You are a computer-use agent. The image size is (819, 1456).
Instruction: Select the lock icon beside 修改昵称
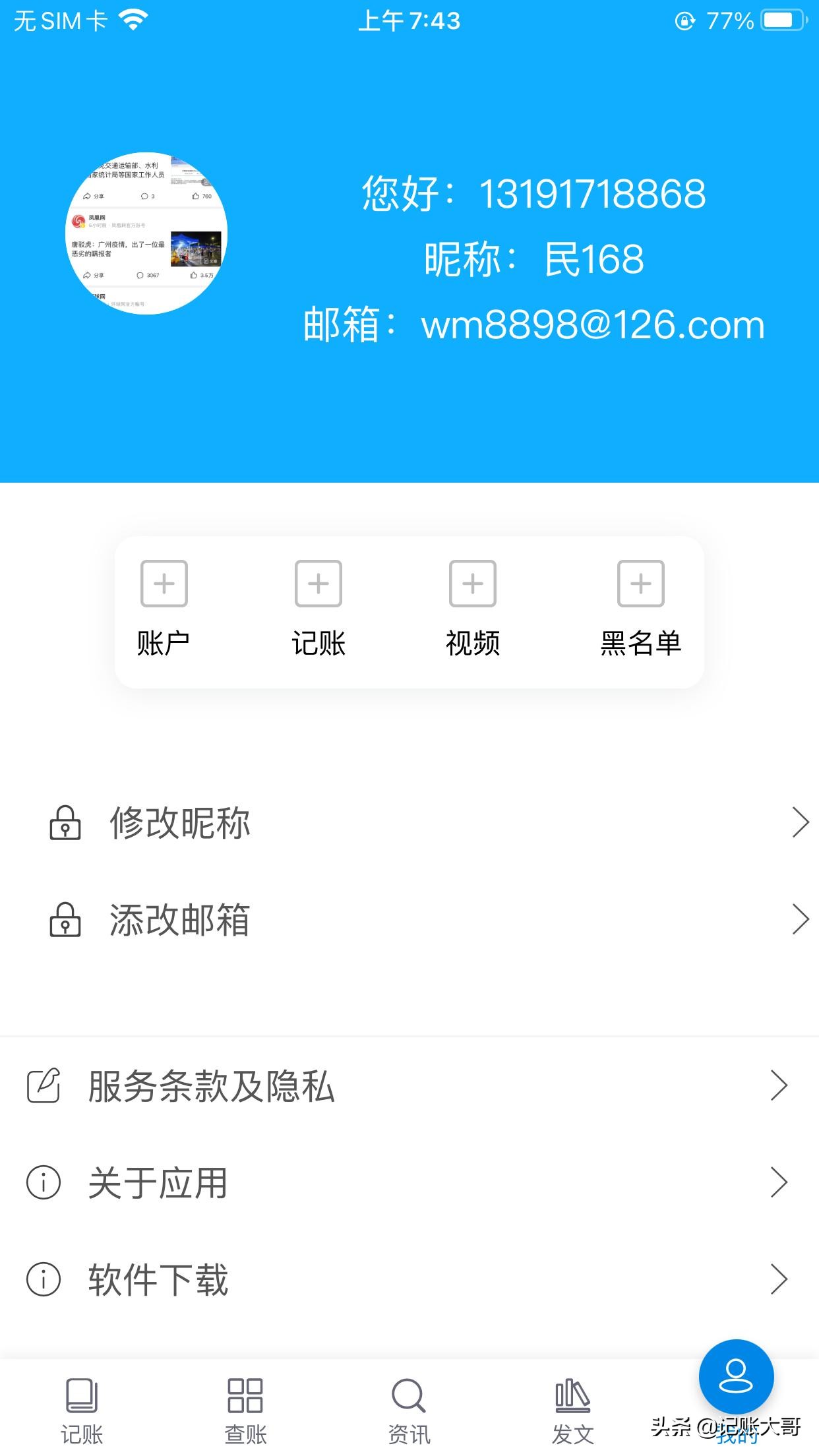point(64,823)
